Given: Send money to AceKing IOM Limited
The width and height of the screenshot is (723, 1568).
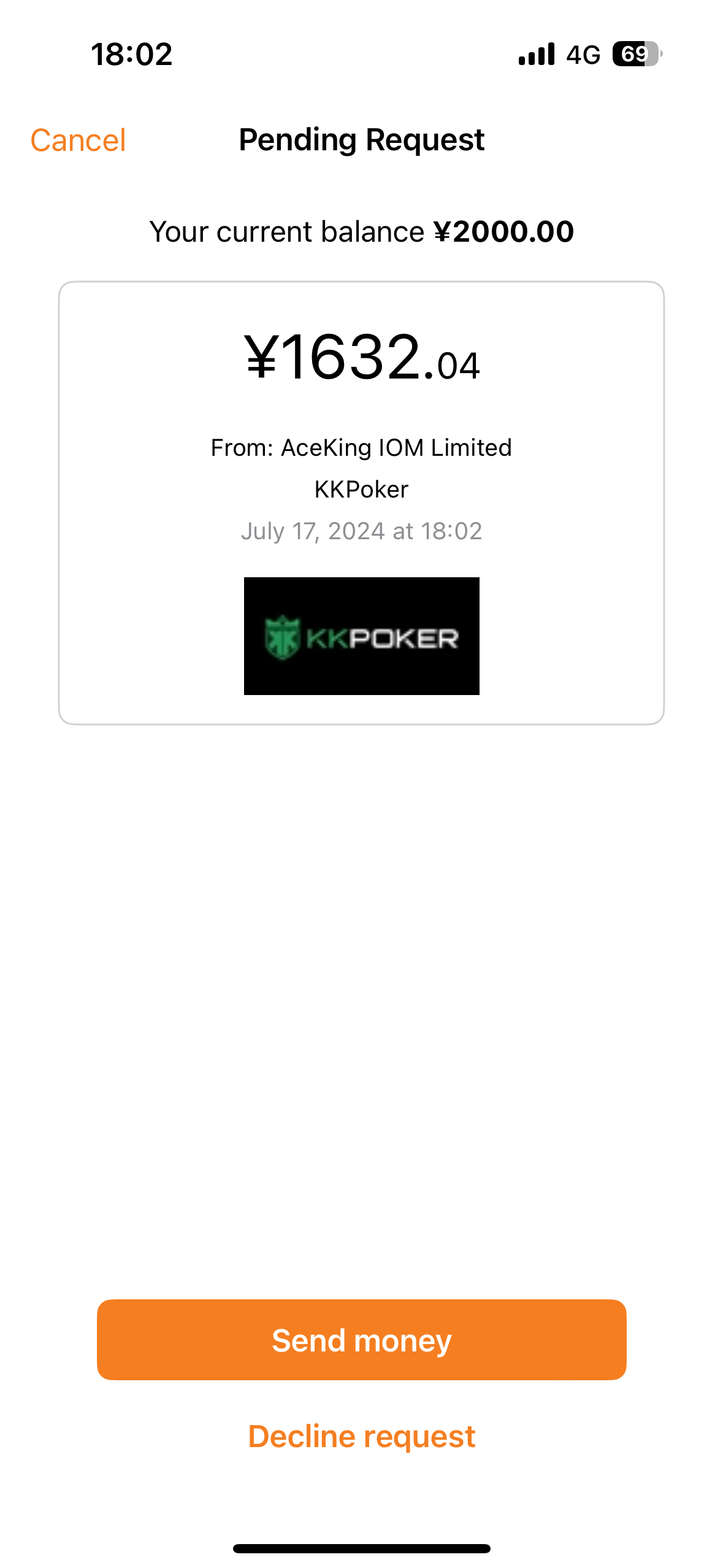Looking at the screenshot, I should [361, 1340].
